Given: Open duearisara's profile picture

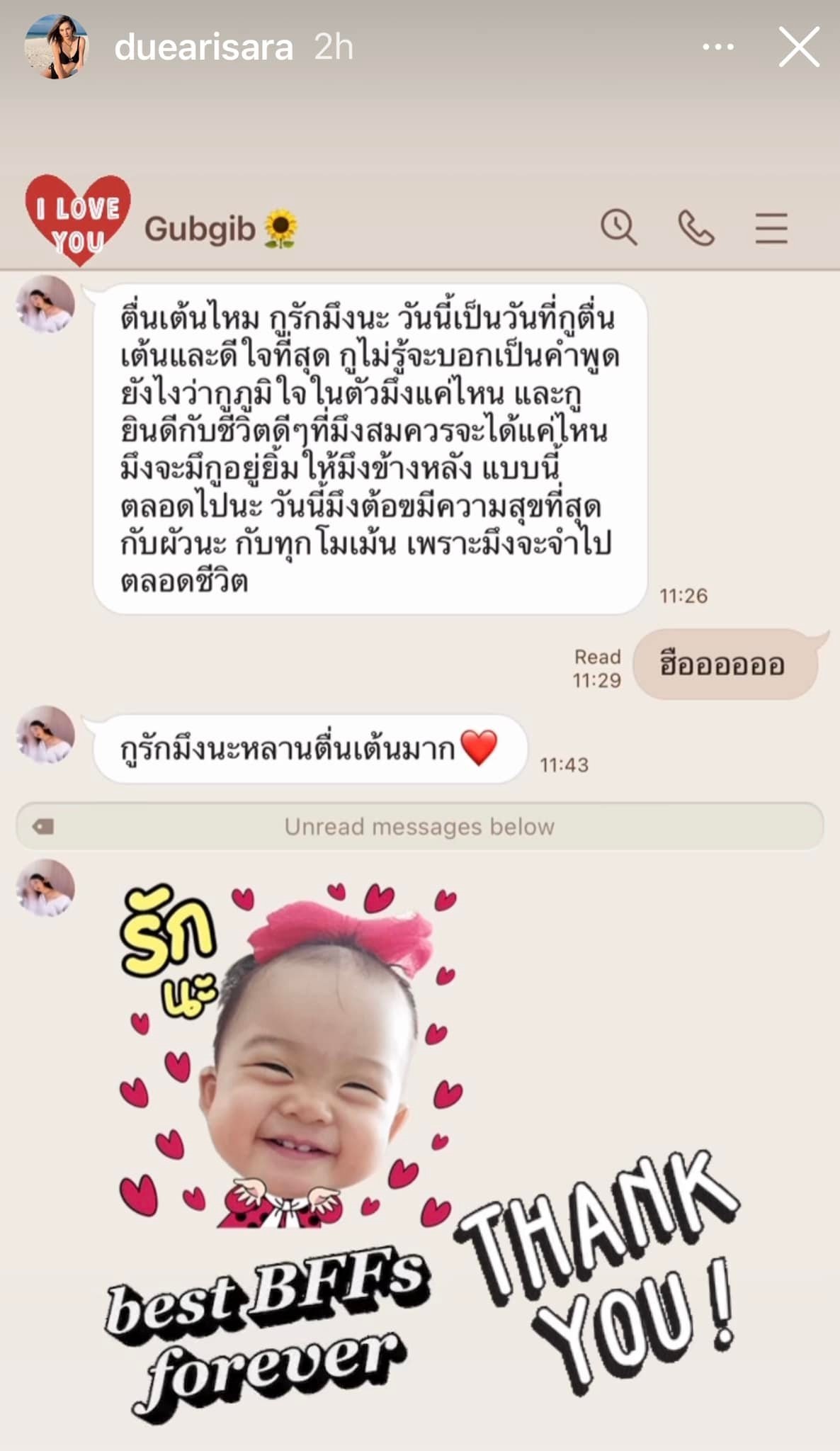Looking at the screenshot, I should coord(57,47).
